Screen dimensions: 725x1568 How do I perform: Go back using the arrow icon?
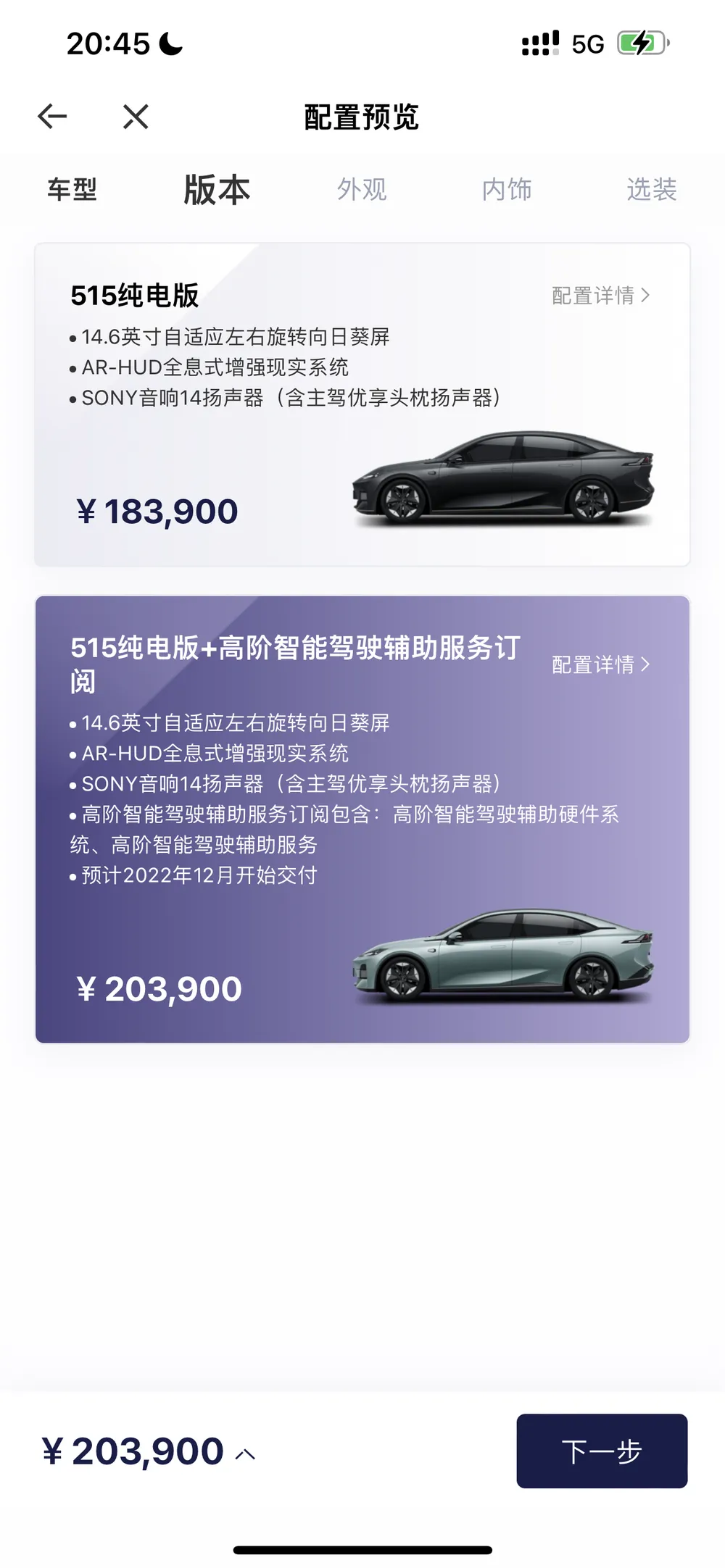click(x=53, y=116)
